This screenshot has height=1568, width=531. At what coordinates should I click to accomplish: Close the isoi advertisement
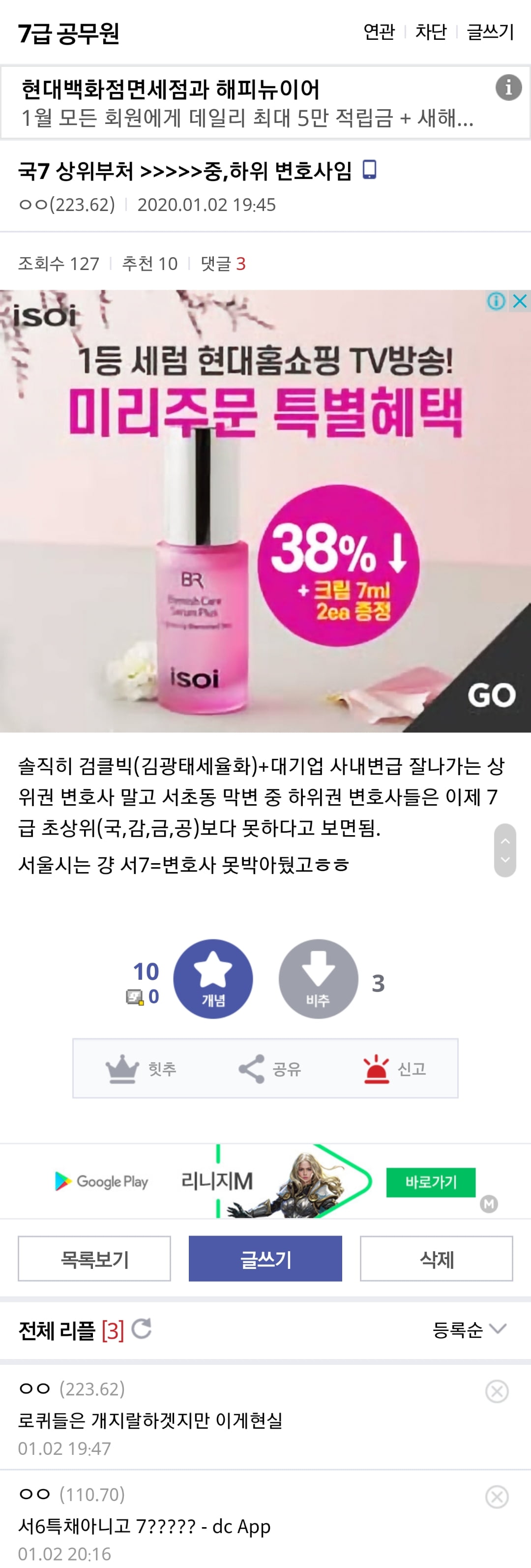click(520, 302)
